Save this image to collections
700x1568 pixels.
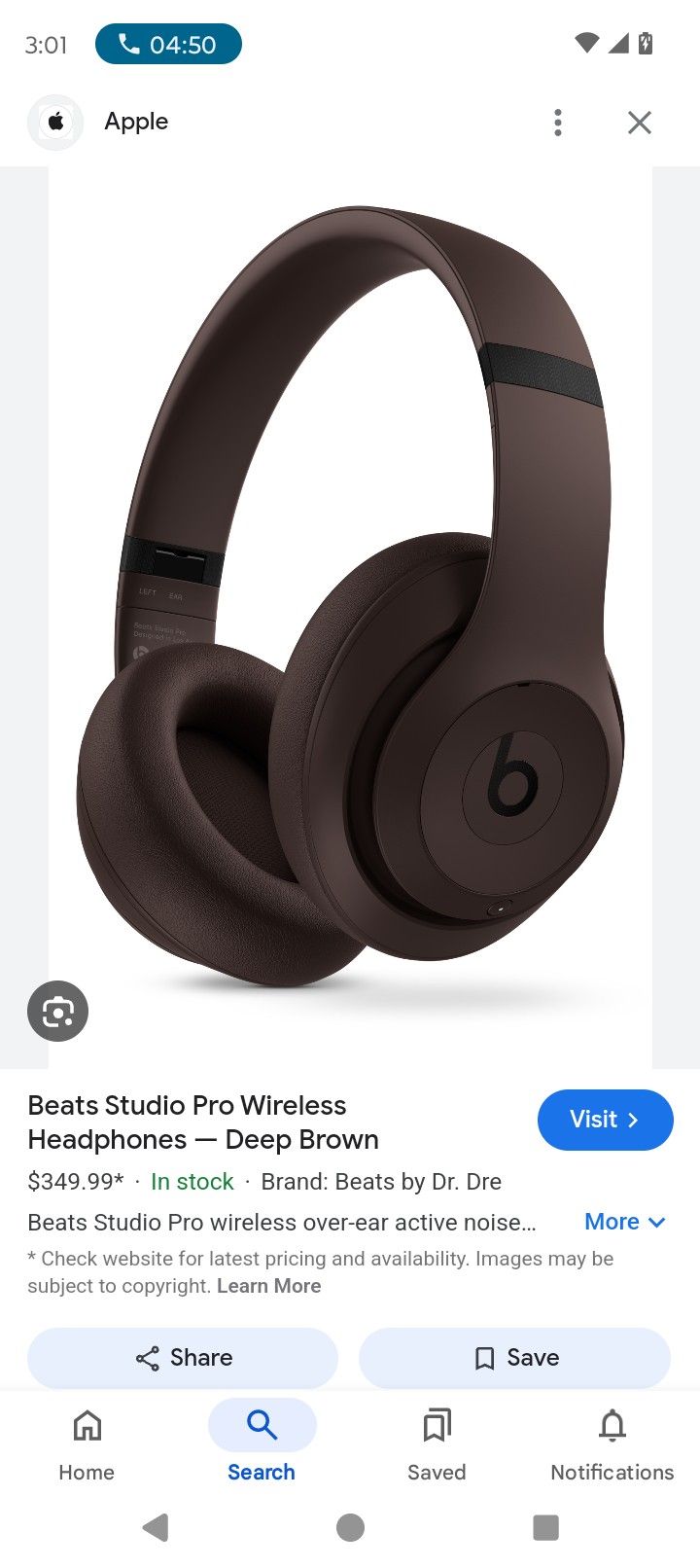[514, 1358]
